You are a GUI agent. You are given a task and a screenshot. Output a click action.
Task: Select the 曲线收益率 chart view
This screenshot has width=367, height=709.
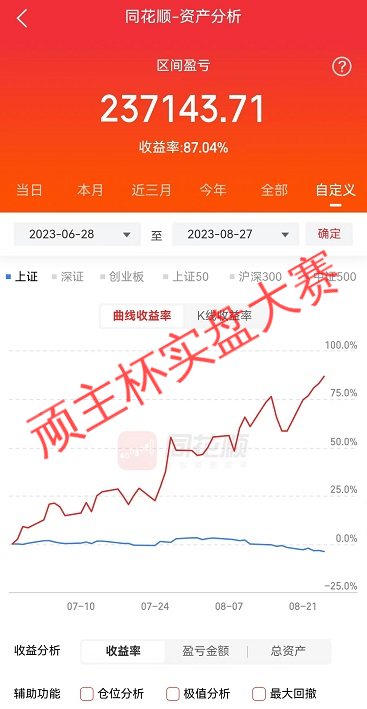pos(142,316)
